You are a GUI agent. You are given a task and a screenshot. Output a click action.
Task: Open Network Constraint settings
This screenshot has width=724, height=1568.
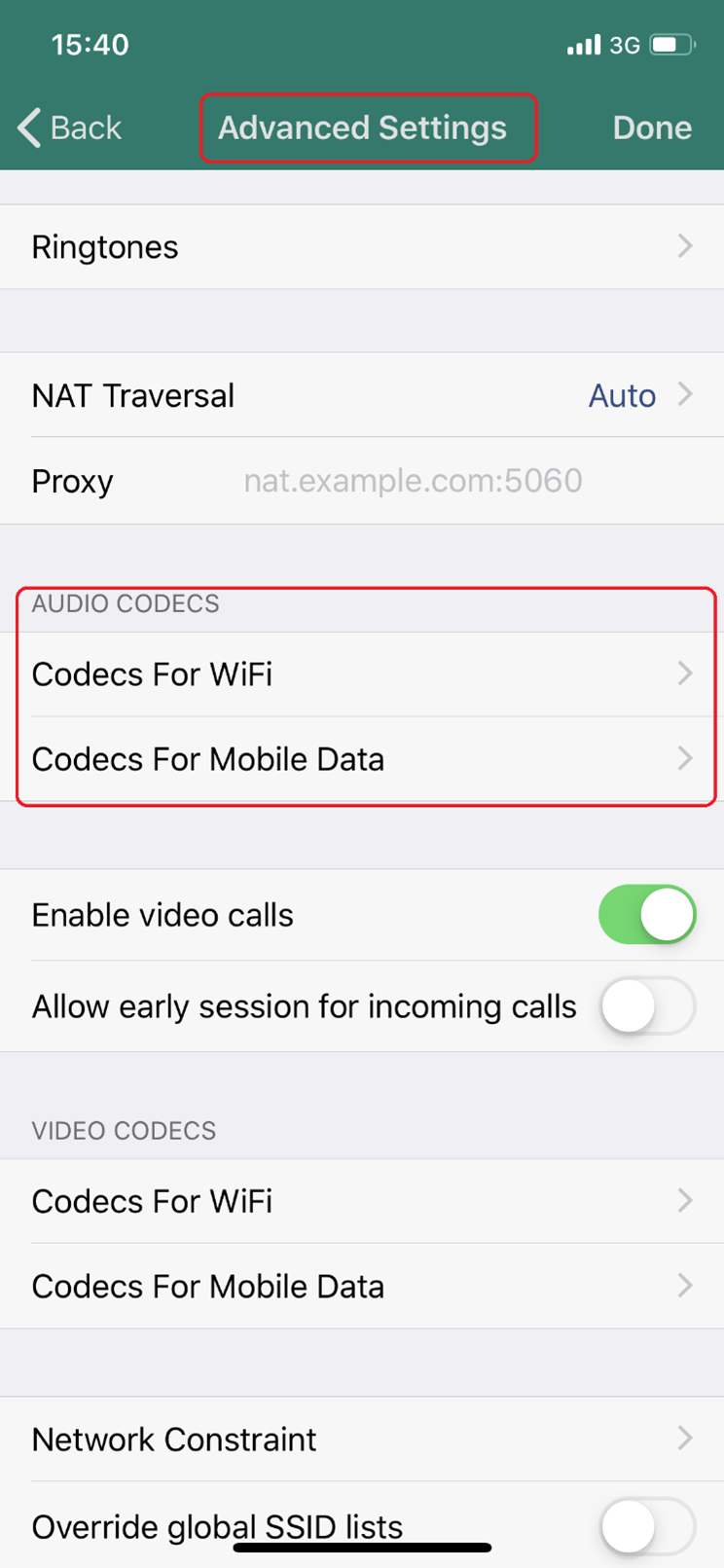(362, 1439)
